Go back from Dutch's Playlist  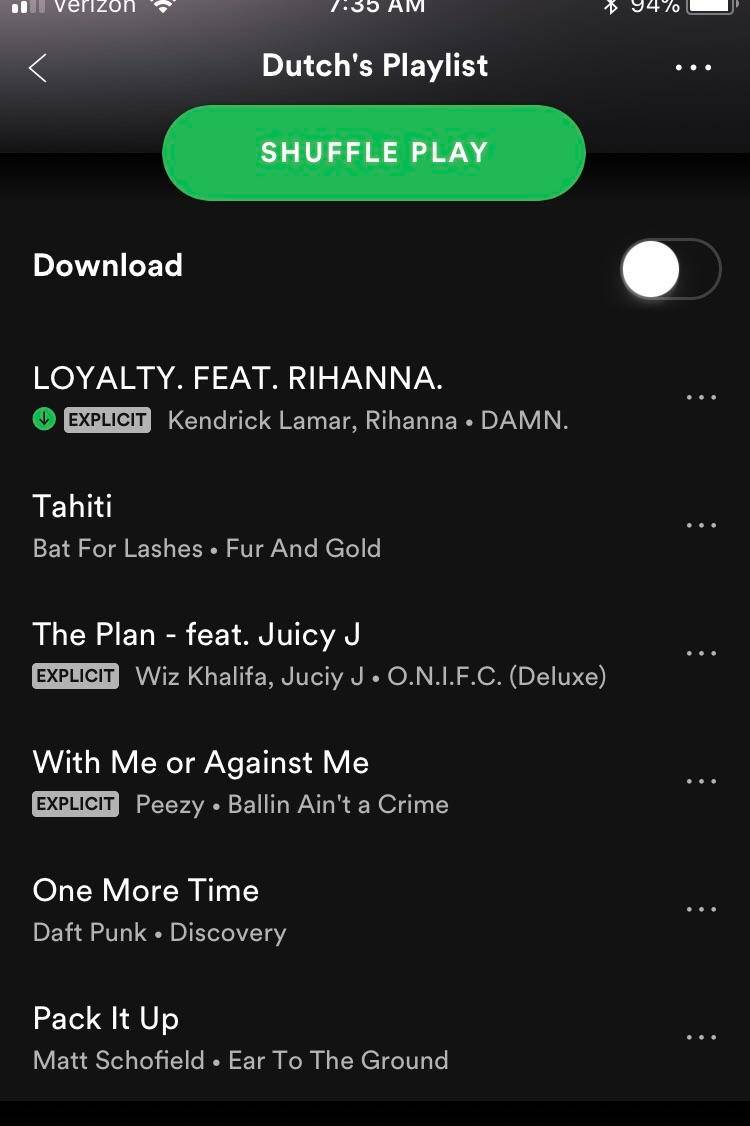38,68
